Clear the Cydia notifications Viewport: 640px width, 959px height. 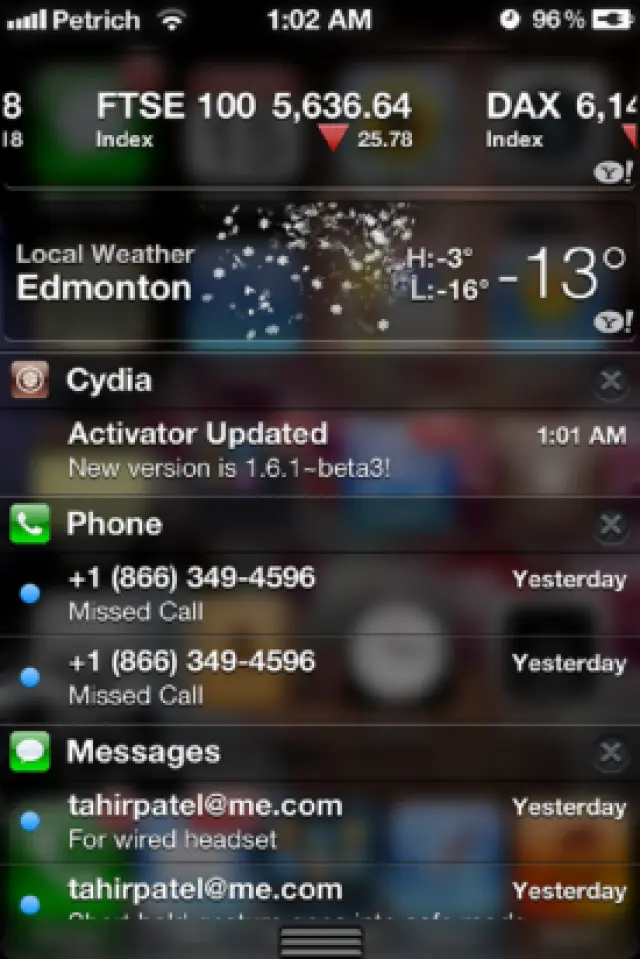[x=609, y=381]
